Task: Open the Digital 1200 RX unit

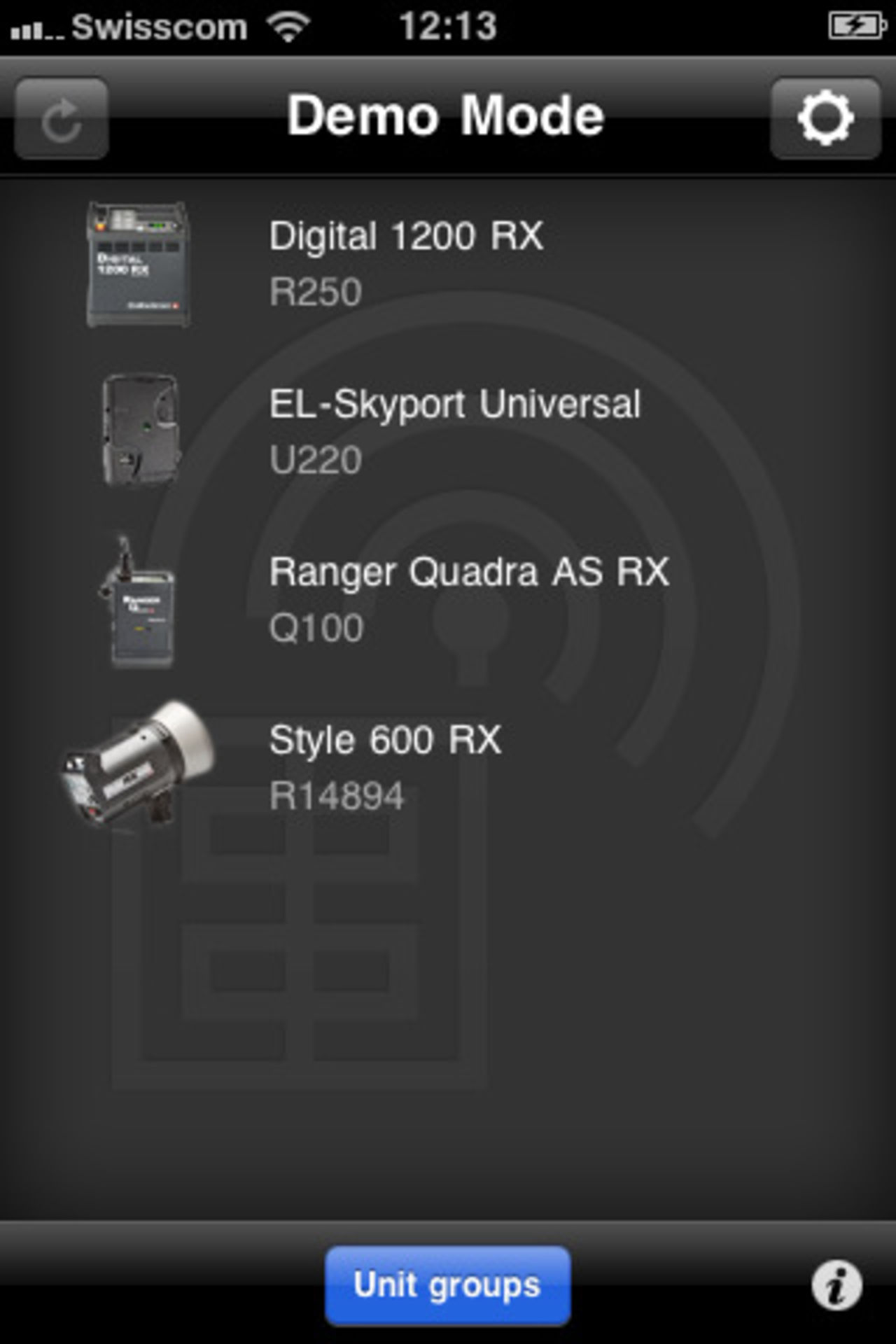Action: coord(406,262)
